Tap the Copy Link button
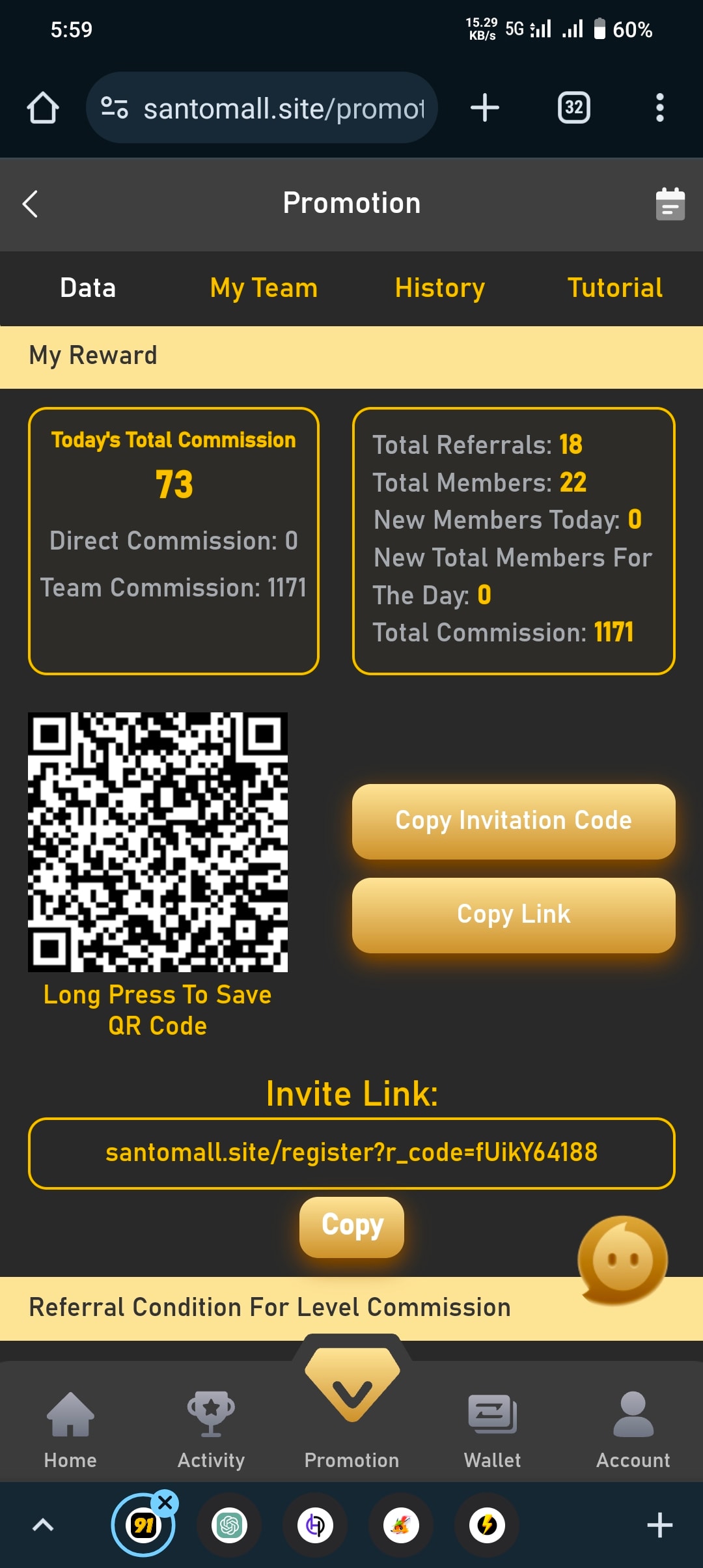 click(x=514, y=914)
